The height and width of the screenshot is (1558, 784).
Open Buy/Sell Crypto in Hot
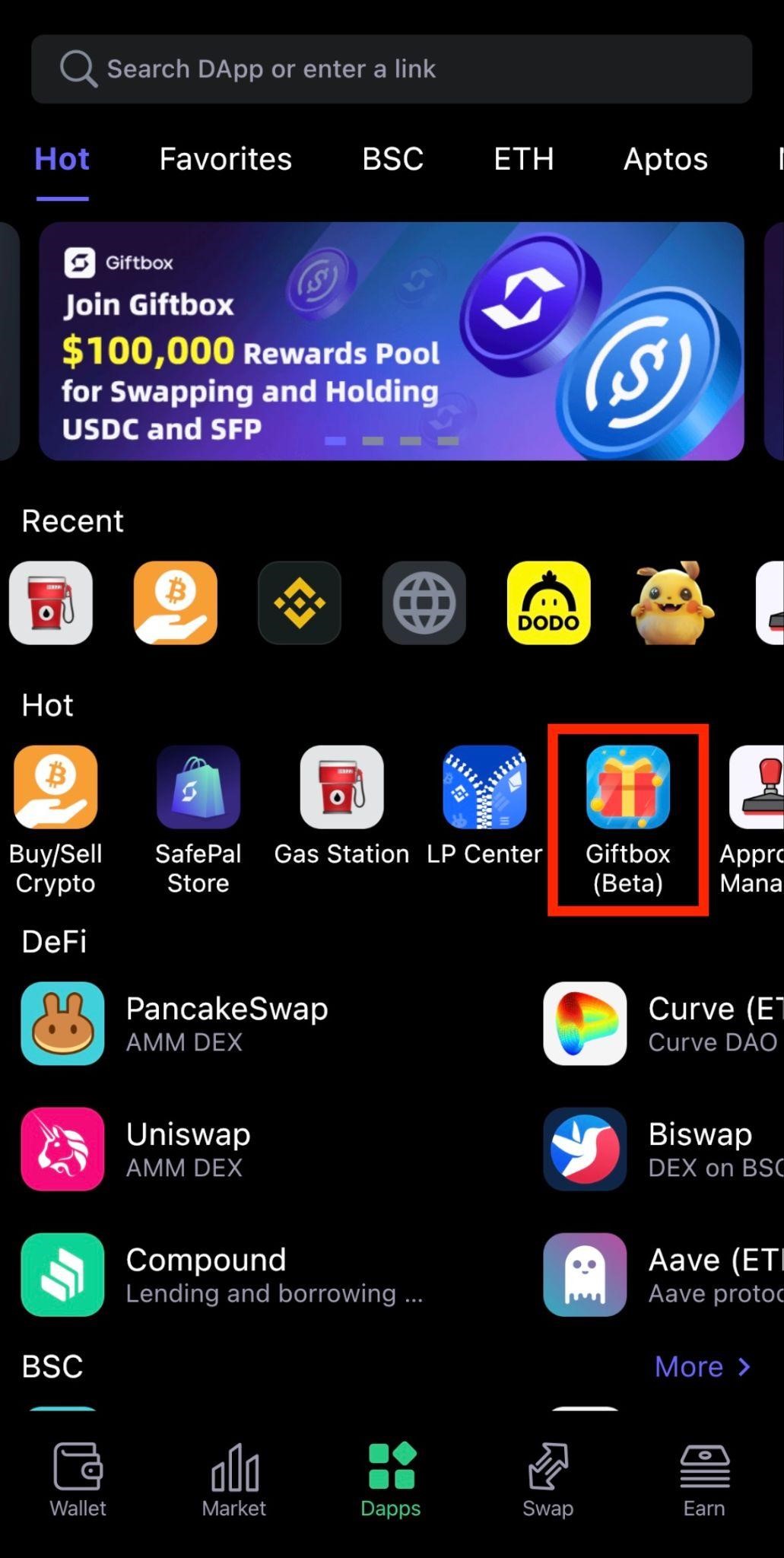click(x=56, y=787)
